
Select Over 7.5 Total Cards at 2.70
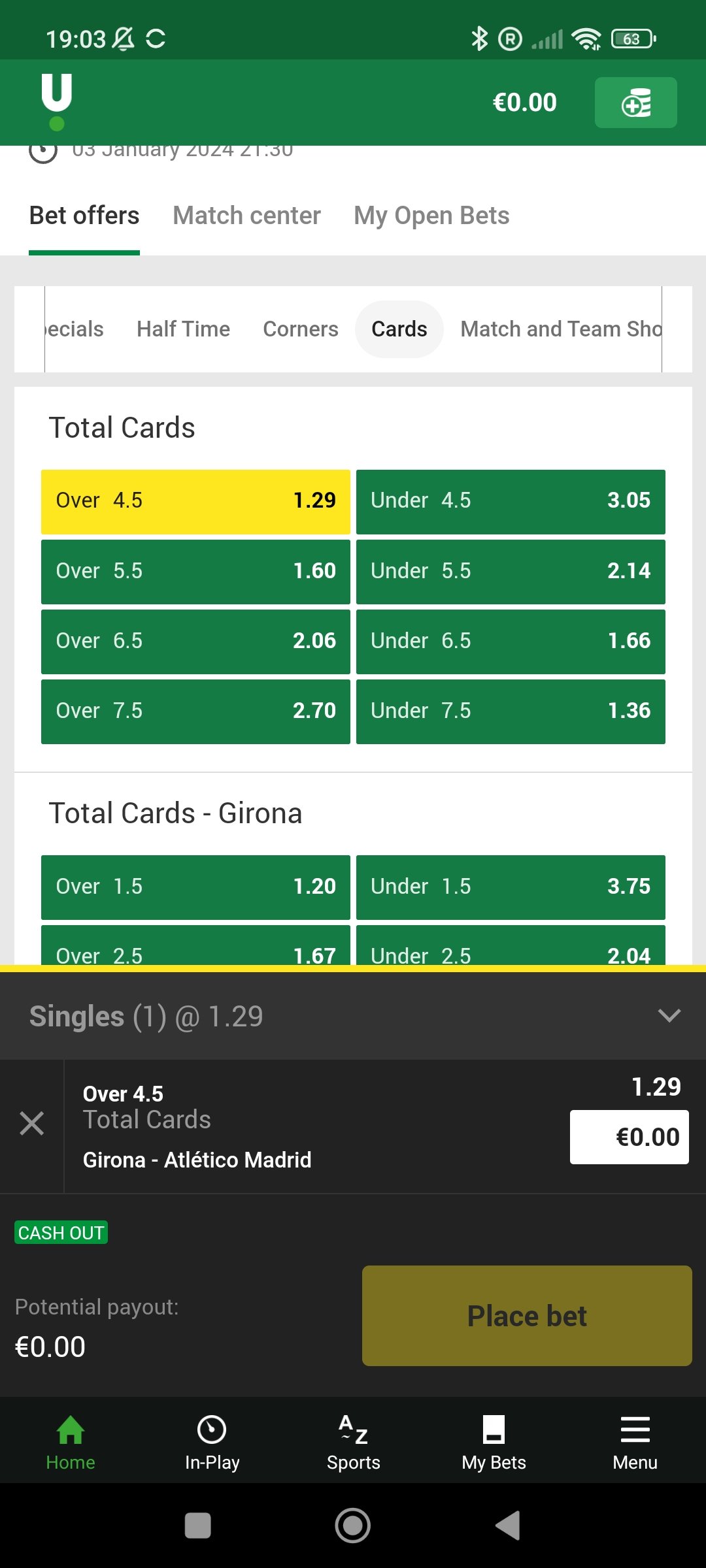click(x=195, y=711)
